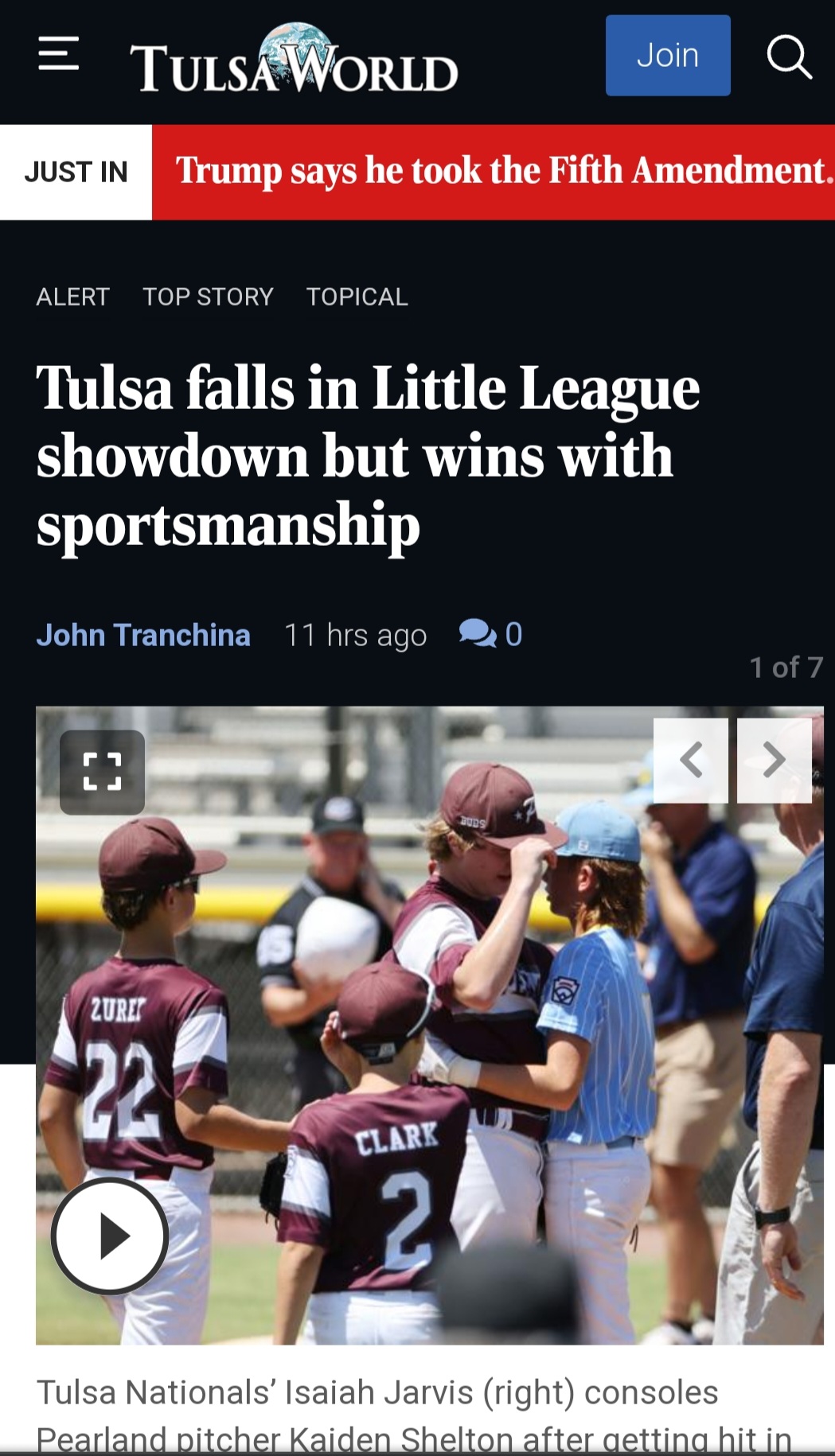Tap the Join button
835x1456 pixels.
(x=667, y=56)
